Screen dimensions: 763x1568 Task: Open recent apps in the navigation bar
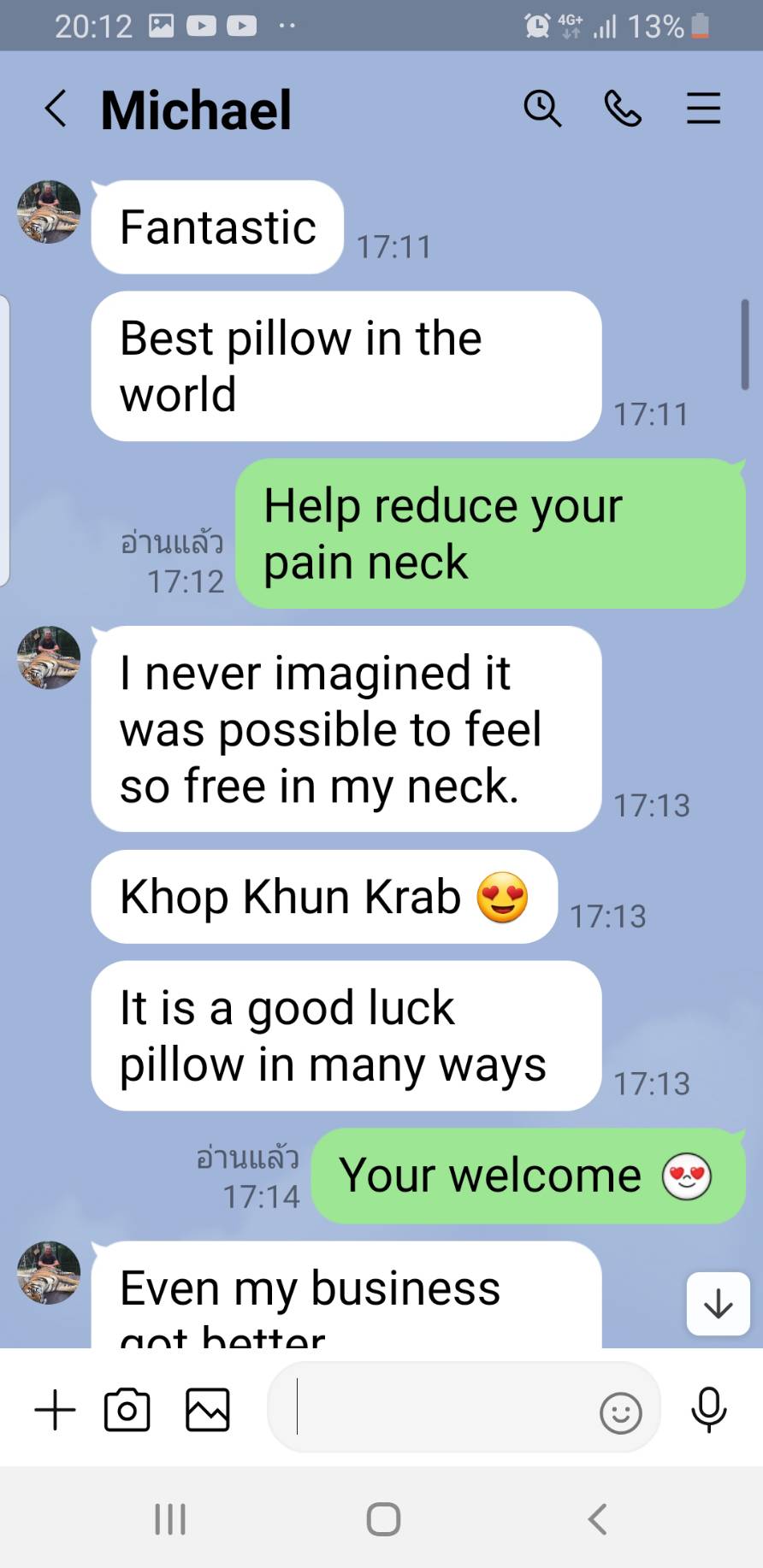169,1519
